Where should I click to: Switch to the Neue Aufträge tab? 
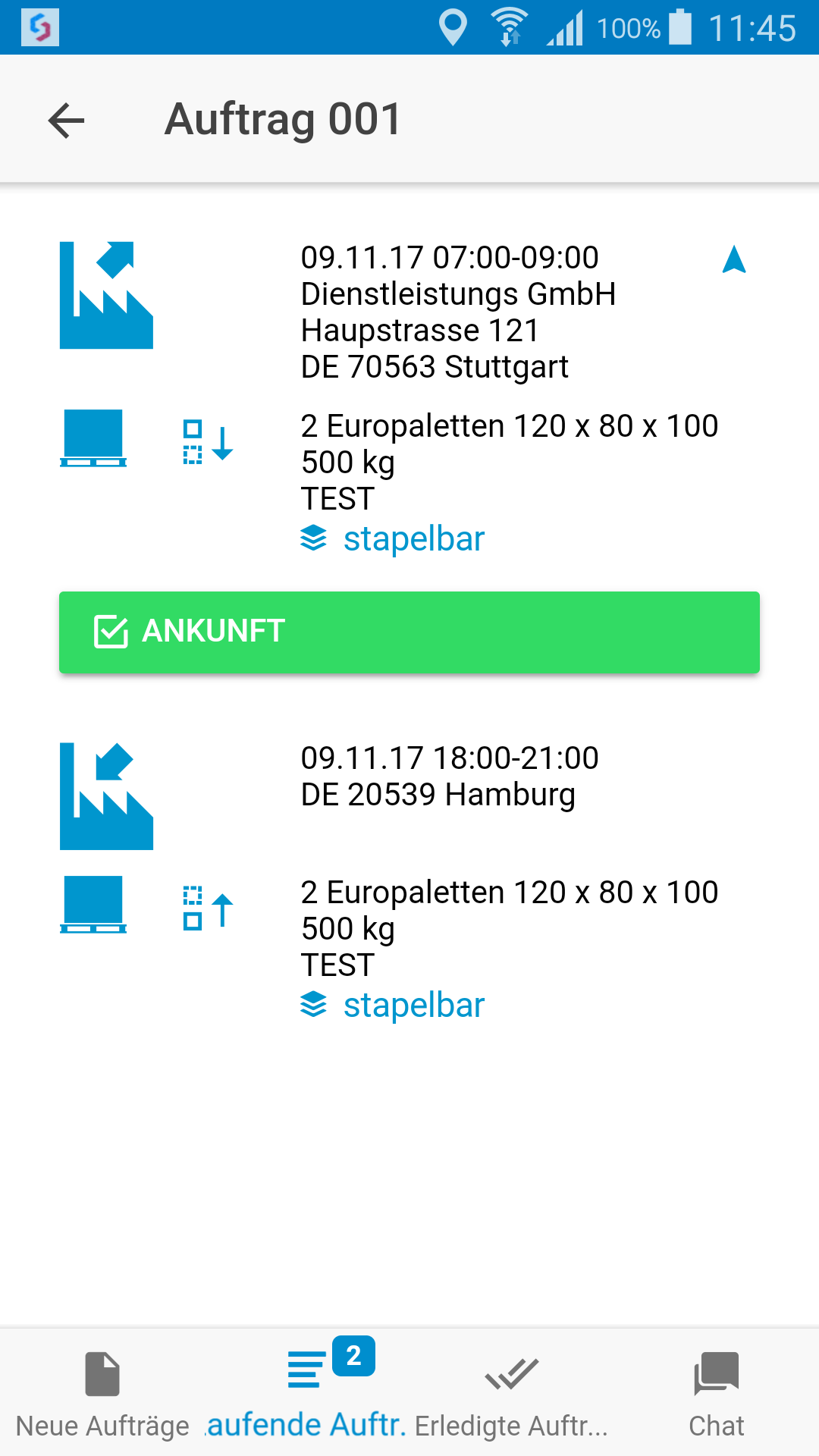[102, 1394]
